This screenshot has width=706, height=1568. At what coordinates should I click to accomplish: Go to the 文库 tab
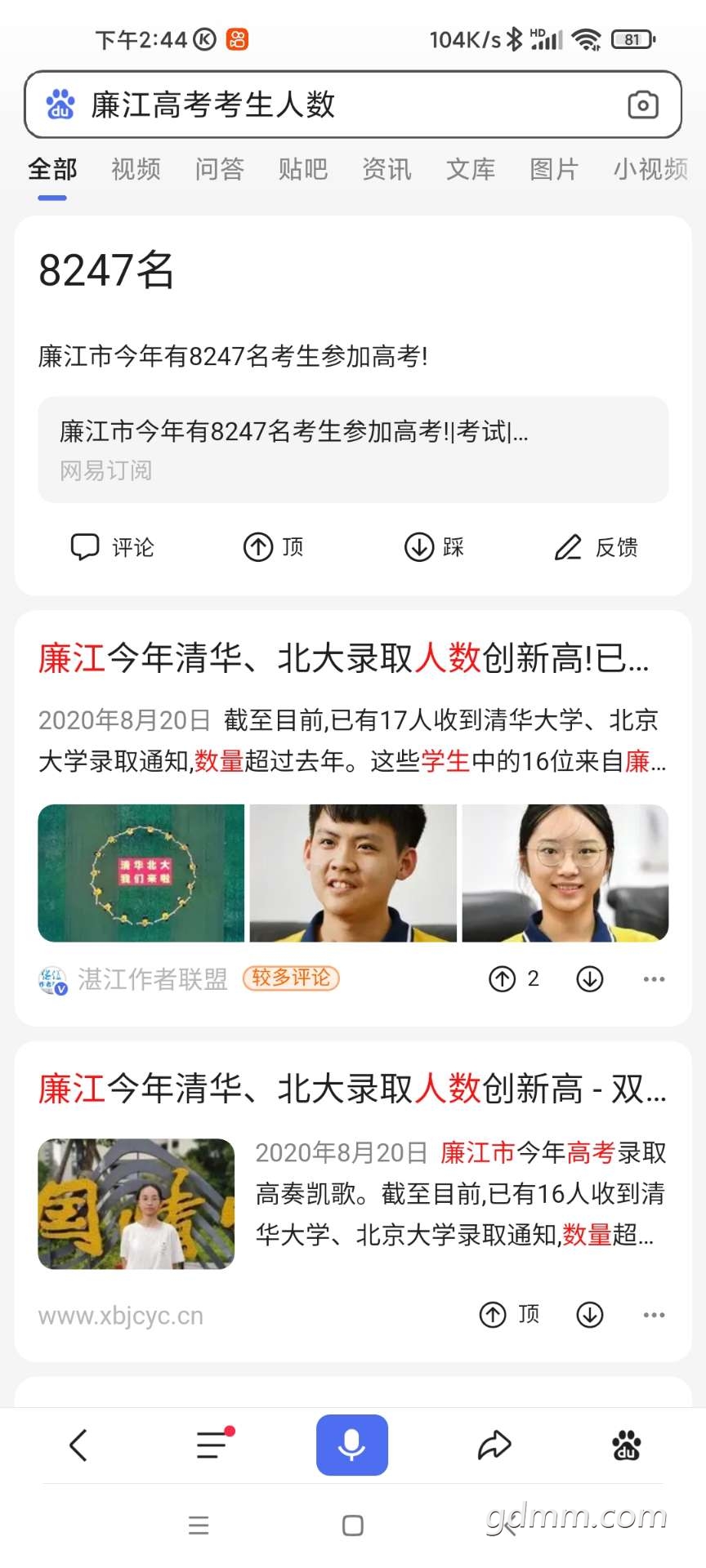click(x=470, y=169)
